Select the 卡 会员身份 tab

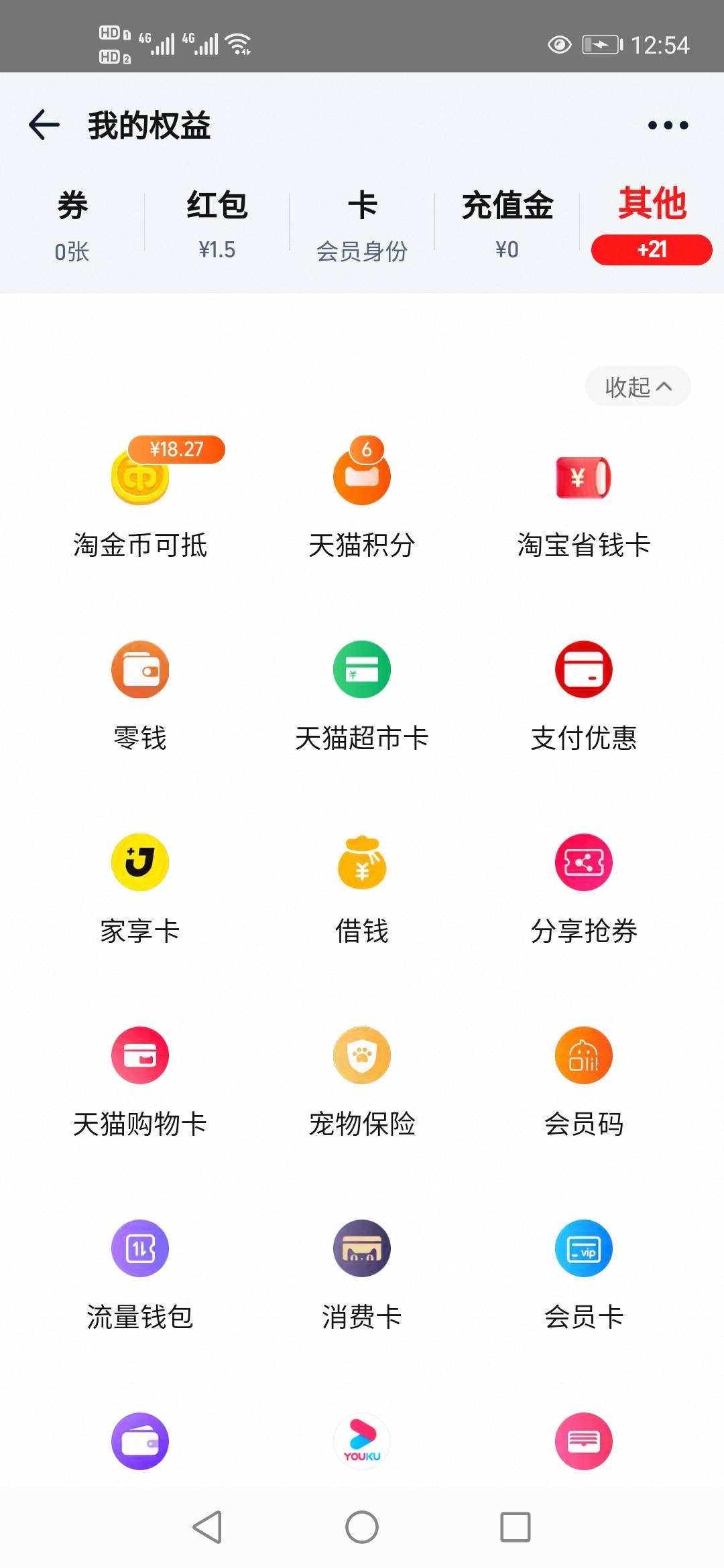point(362,225)
